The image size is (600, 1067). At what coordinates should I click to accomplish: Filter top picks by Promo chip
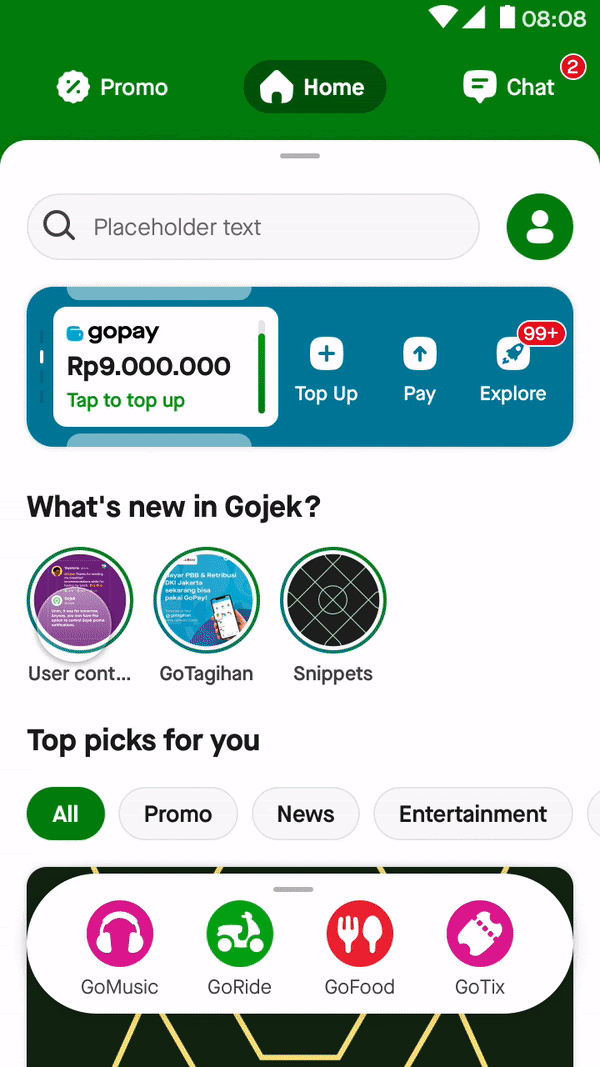178,814
